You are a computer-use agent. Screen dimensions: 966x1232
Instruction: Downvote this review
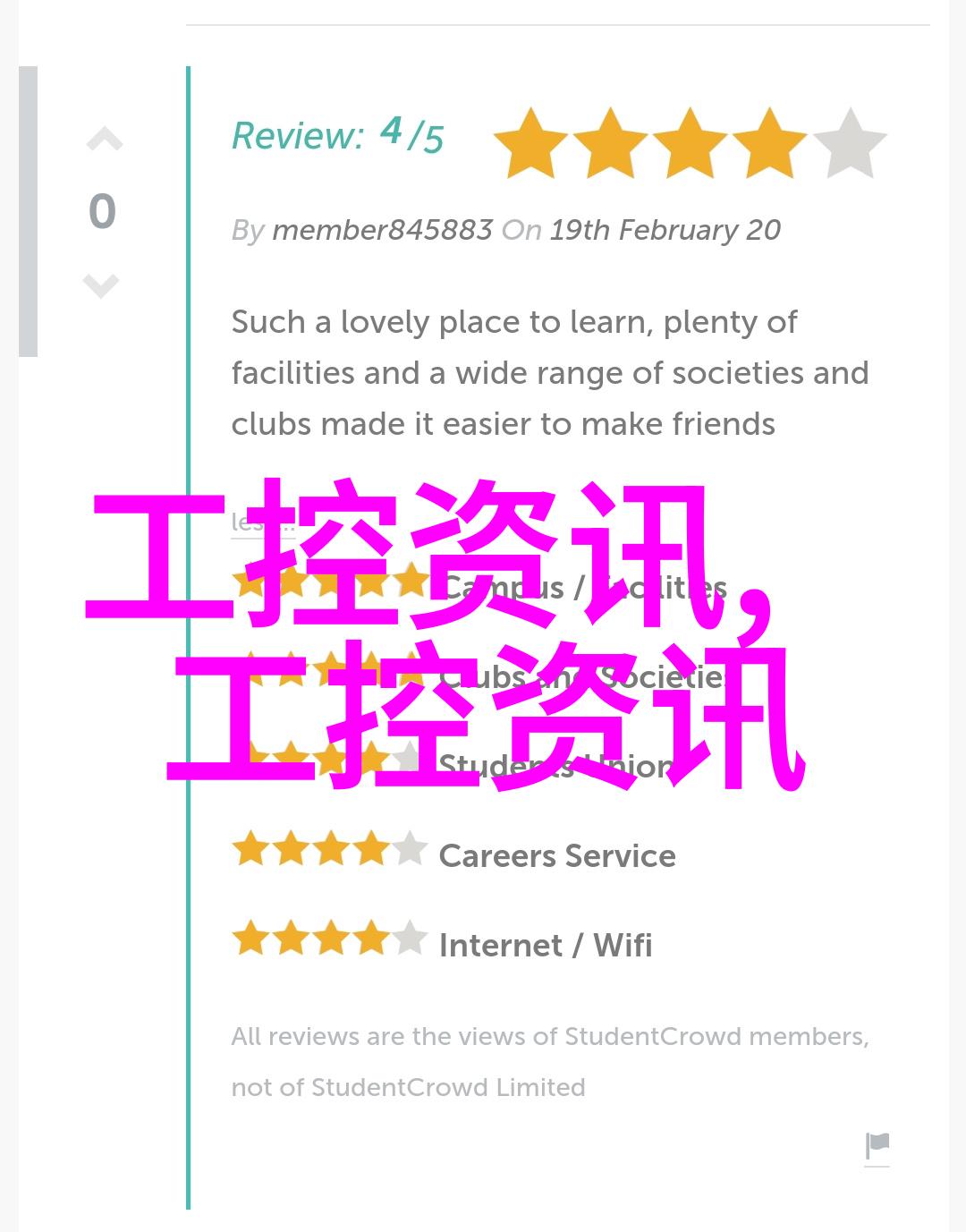[x=101, y=285]
